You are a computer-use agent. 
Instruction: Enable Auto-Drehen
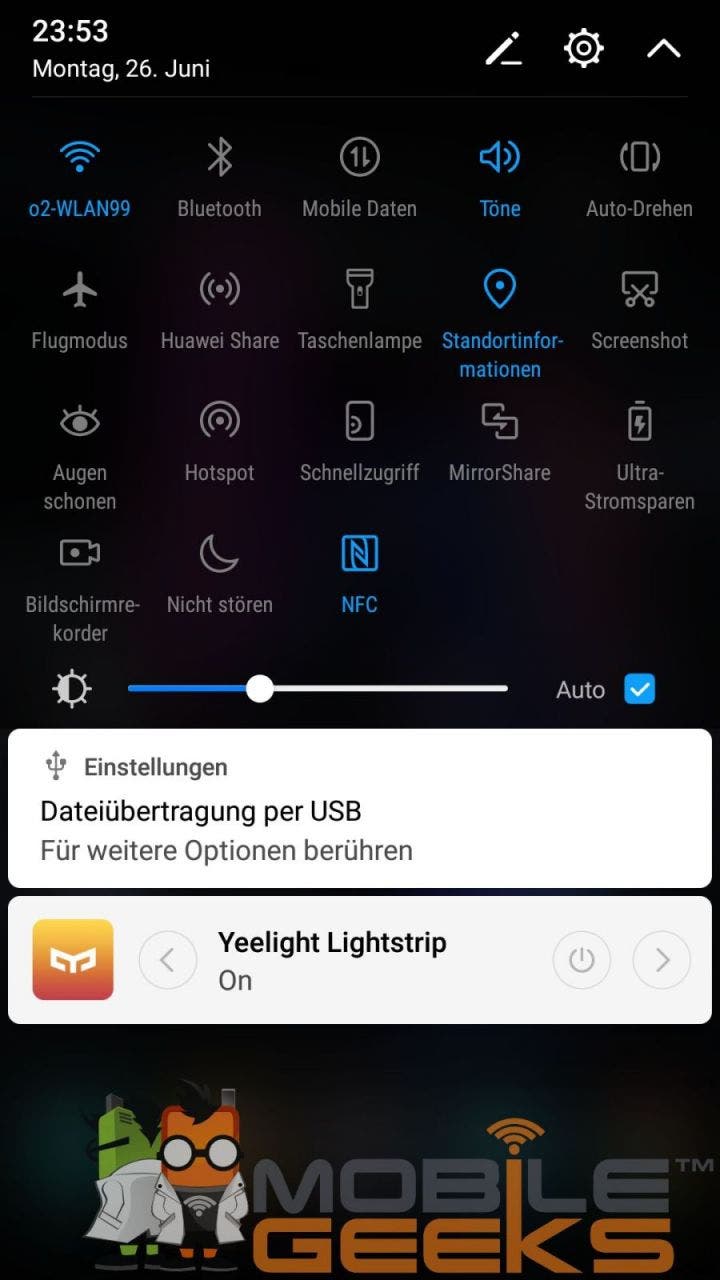click(x=640, y=158)
